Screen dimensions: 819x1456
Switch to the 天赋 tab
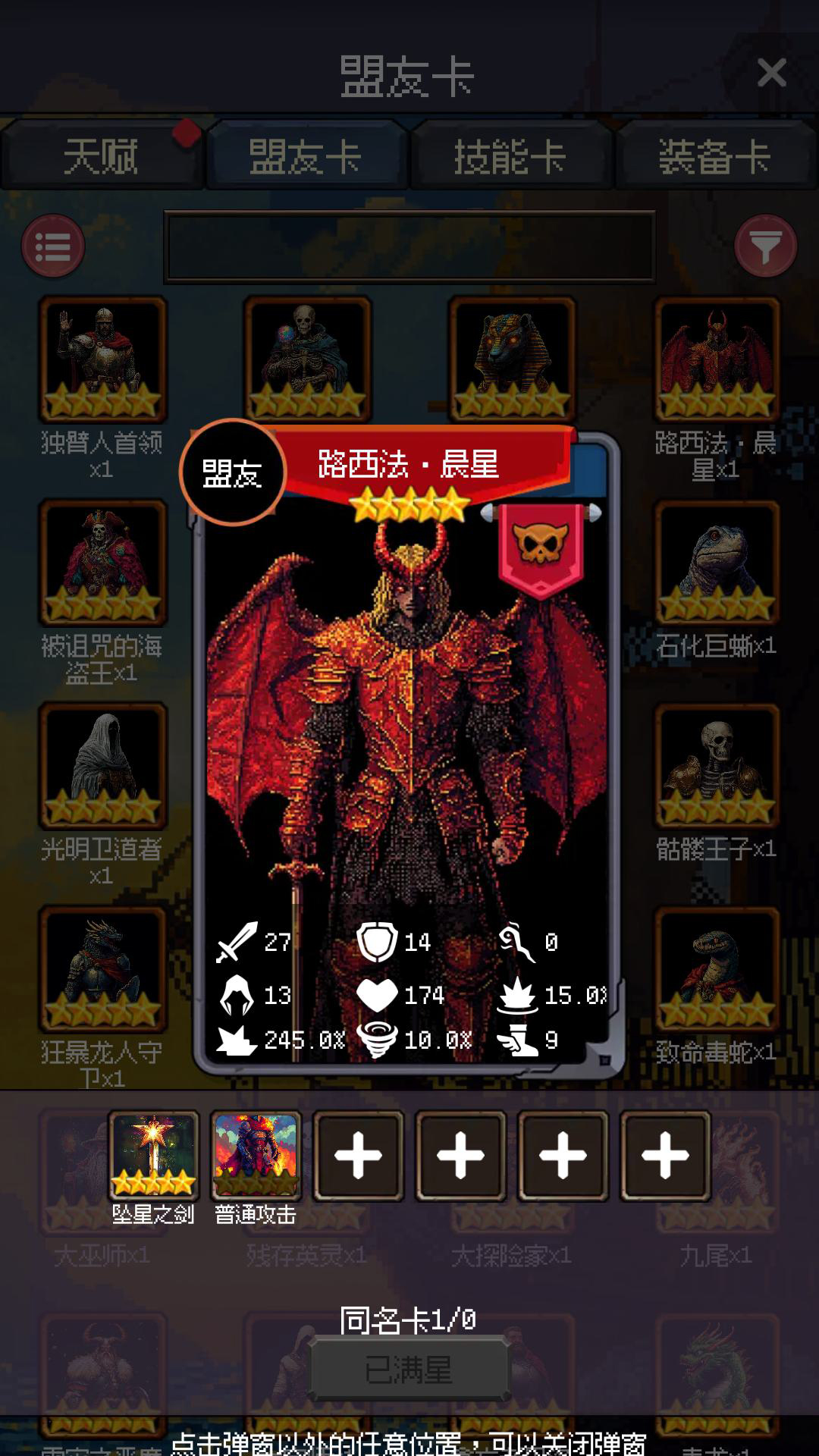[102, 157]
